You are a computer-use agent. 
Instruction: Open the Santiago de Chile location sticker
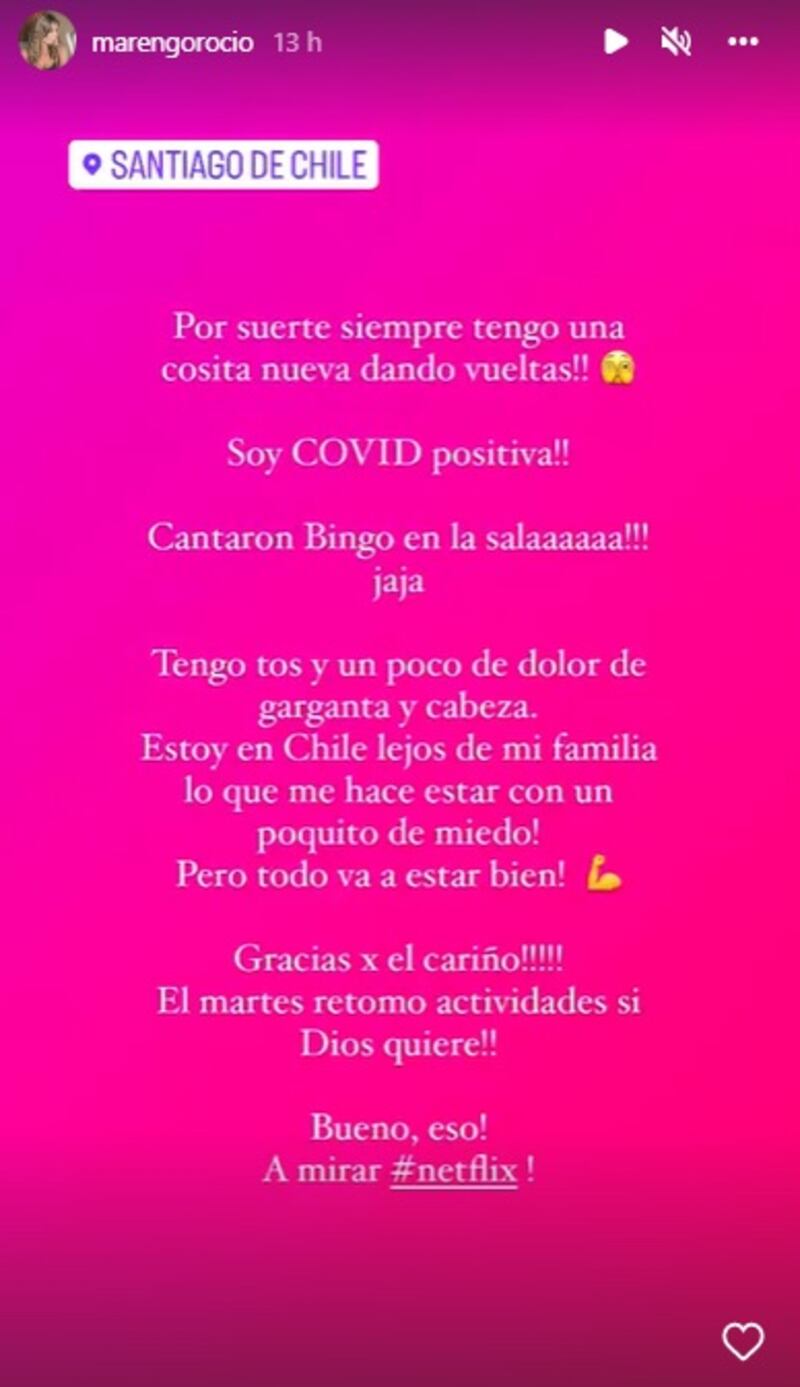223,165
